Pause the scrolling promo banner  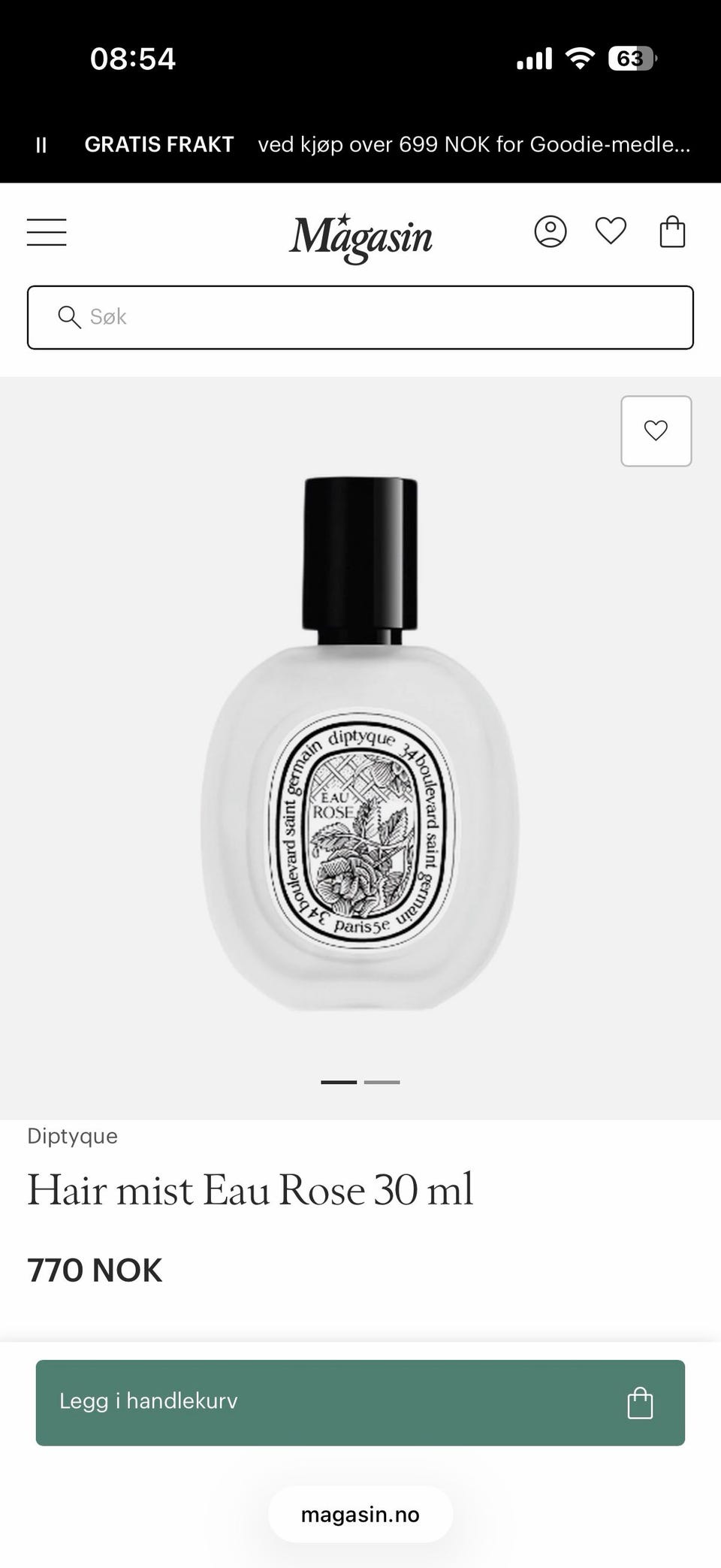[x=41, y=145]
